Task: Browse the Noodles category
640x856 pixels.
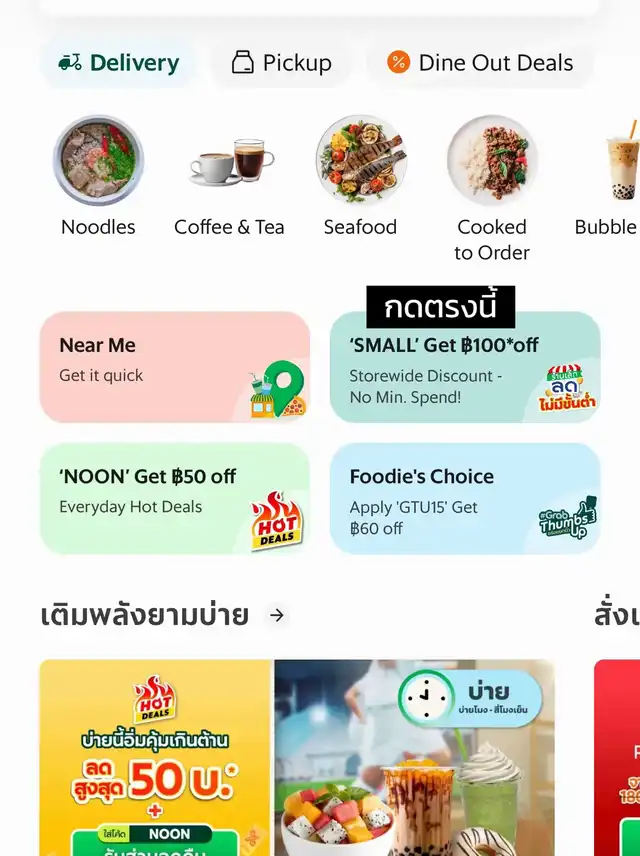Action: [98, 175]
